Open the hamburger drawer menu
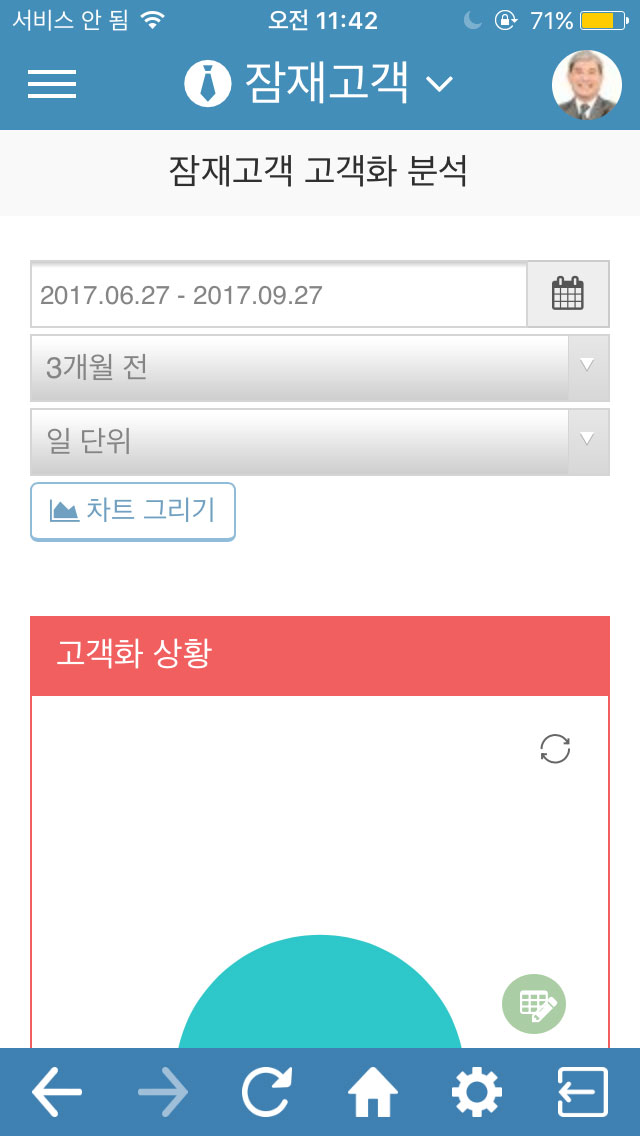 tap(52, 84)
